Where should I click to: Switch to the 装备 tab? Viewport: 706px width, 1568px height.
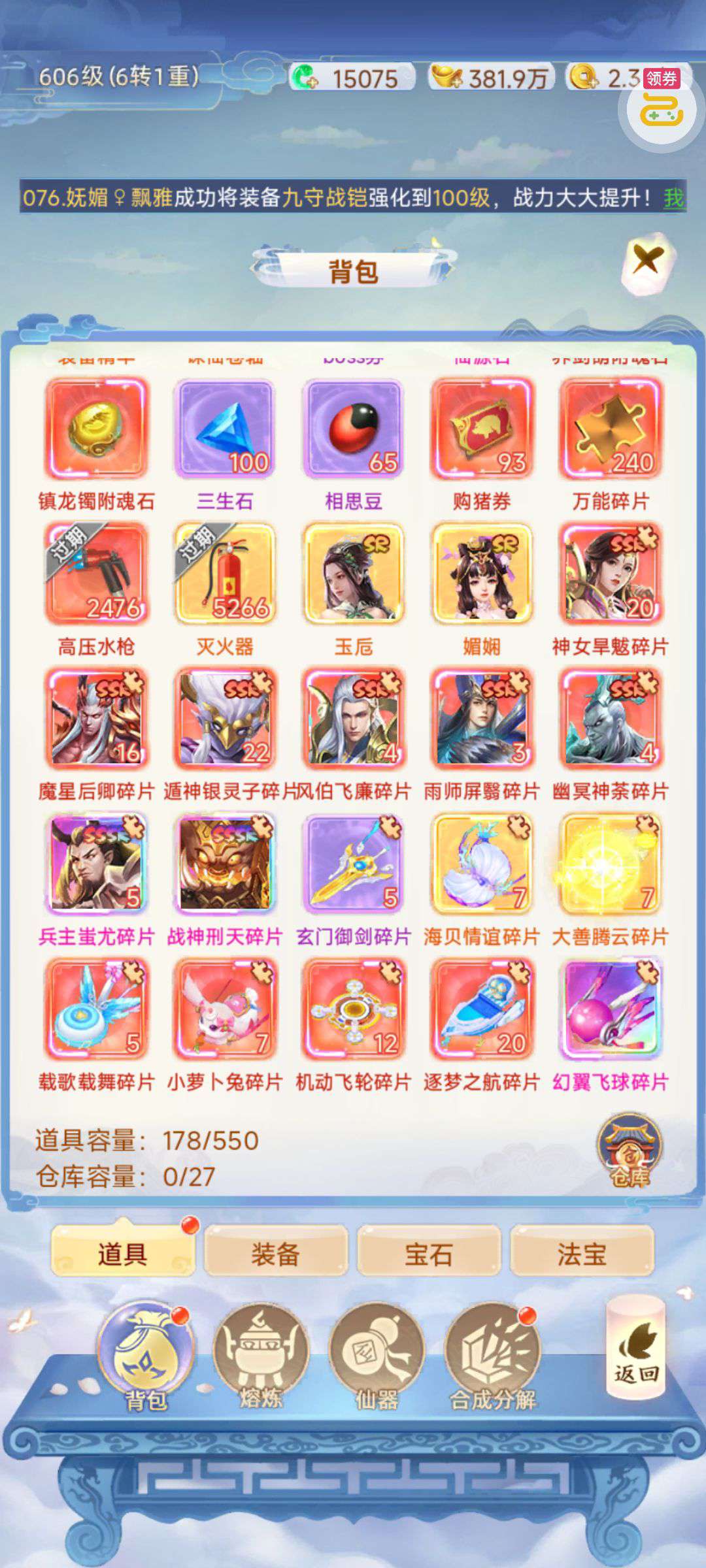pyautogui.click(x=275, y=1254)
